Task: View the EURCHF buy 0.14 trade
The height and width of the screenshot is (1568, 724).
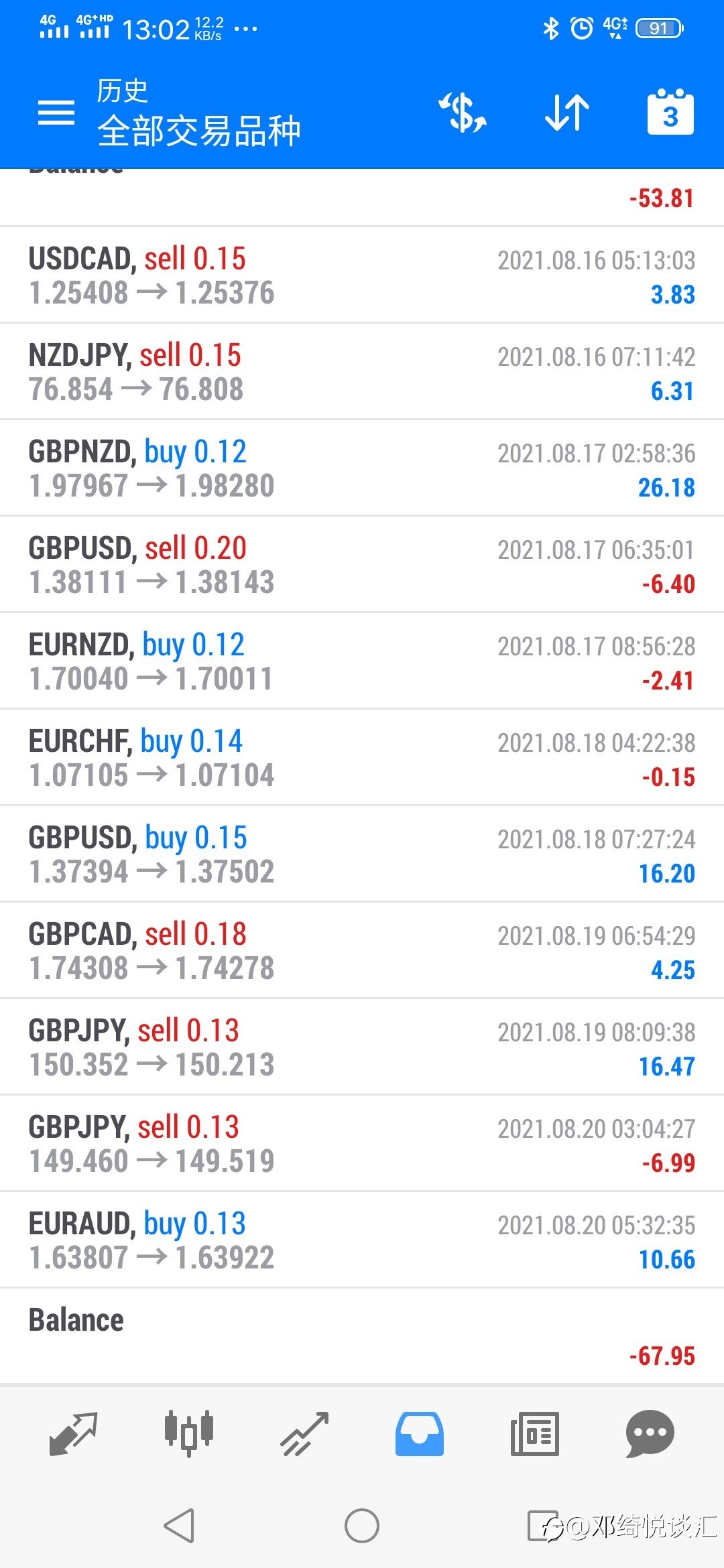Action: [x=362, y=758]
